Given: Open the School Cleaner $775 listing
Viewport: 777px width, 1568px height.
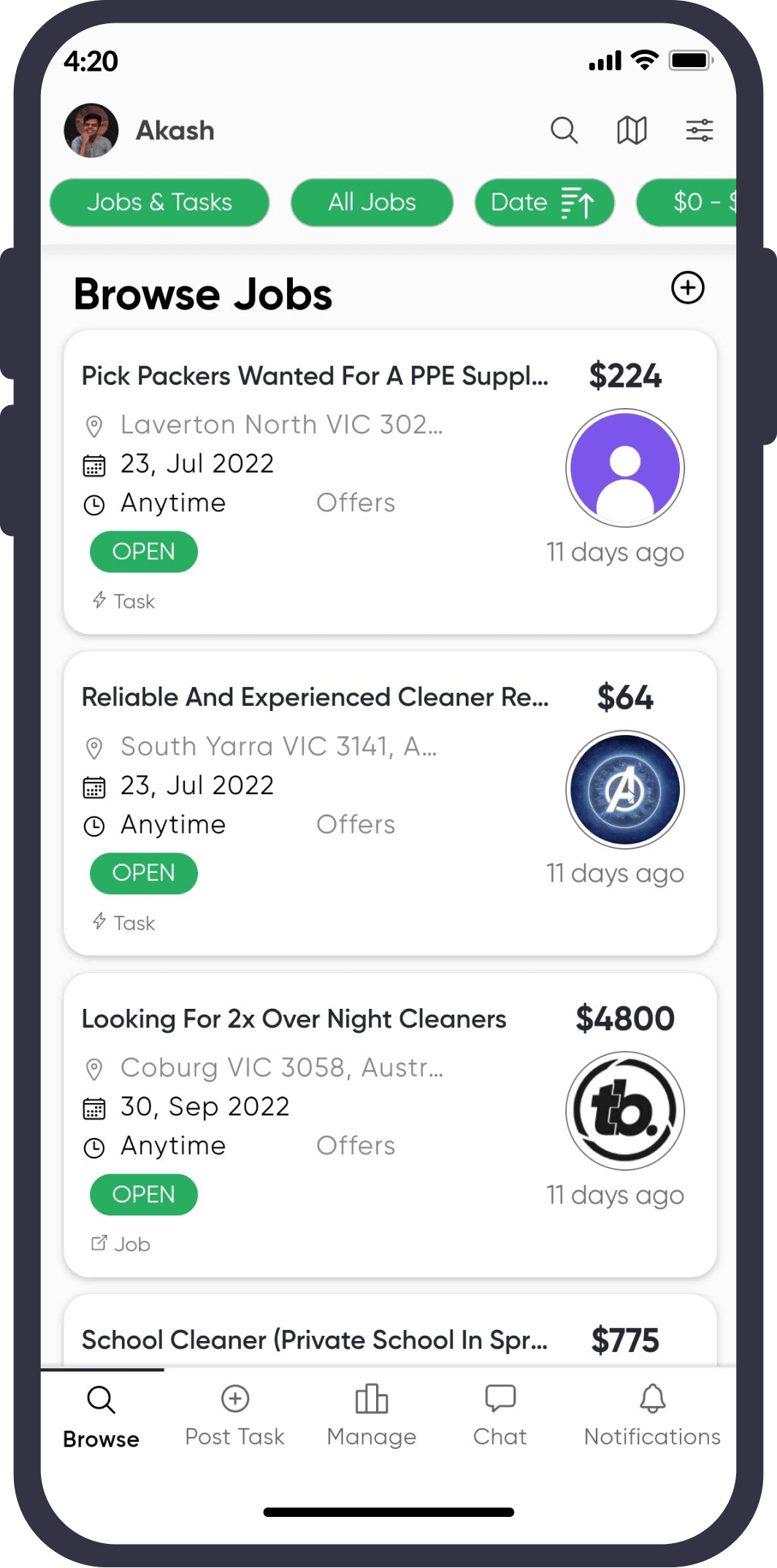Looking at the screenshot, I should 390,1331.
